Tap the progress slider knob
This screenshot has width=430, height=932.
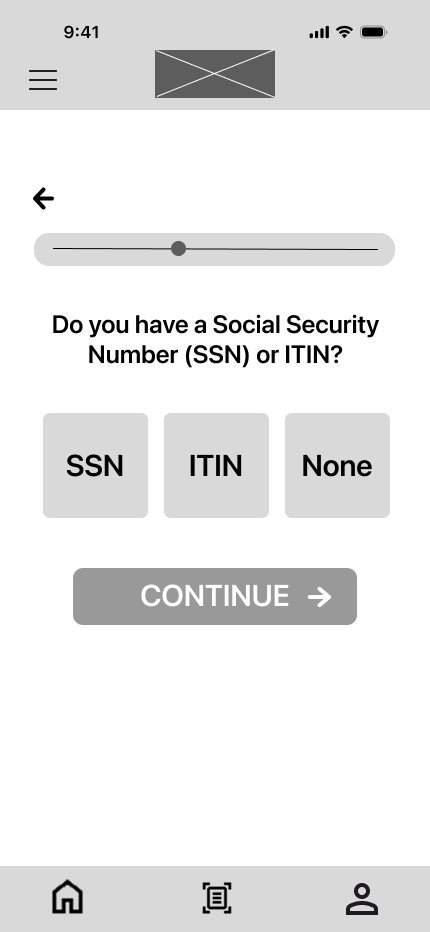pos(178,248)
